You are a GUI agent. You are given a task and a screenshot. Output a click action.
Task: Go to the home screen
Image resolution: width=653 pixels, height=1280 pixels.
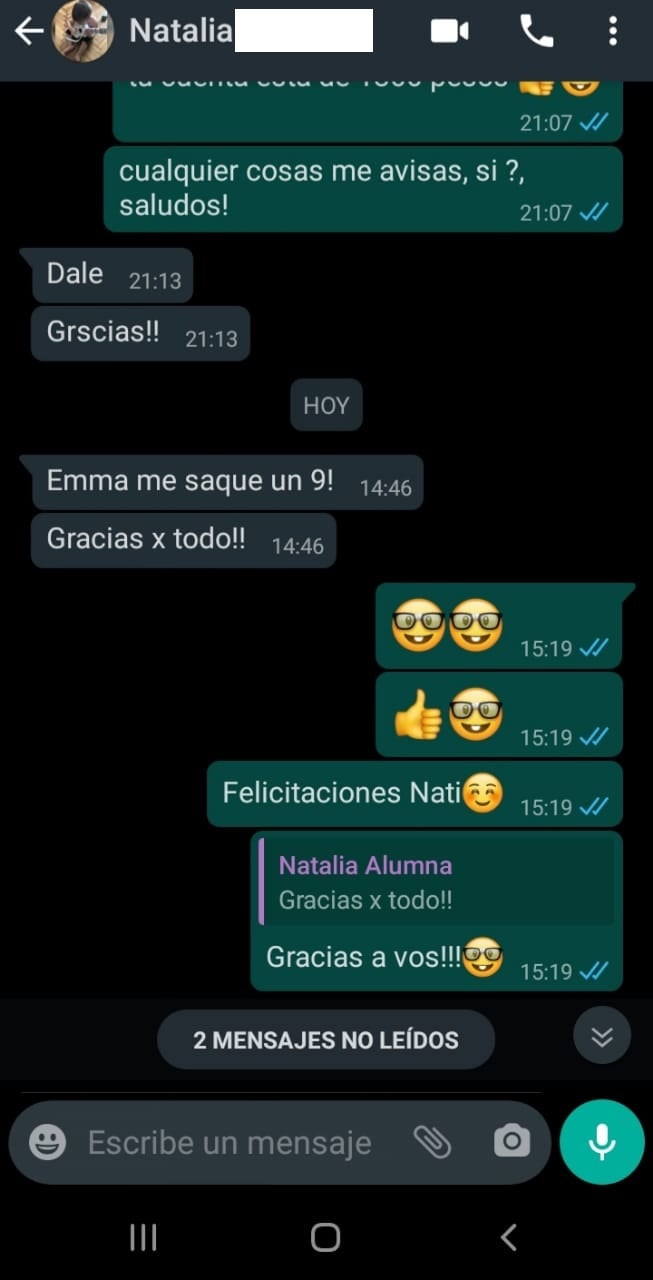(326, 1238)
